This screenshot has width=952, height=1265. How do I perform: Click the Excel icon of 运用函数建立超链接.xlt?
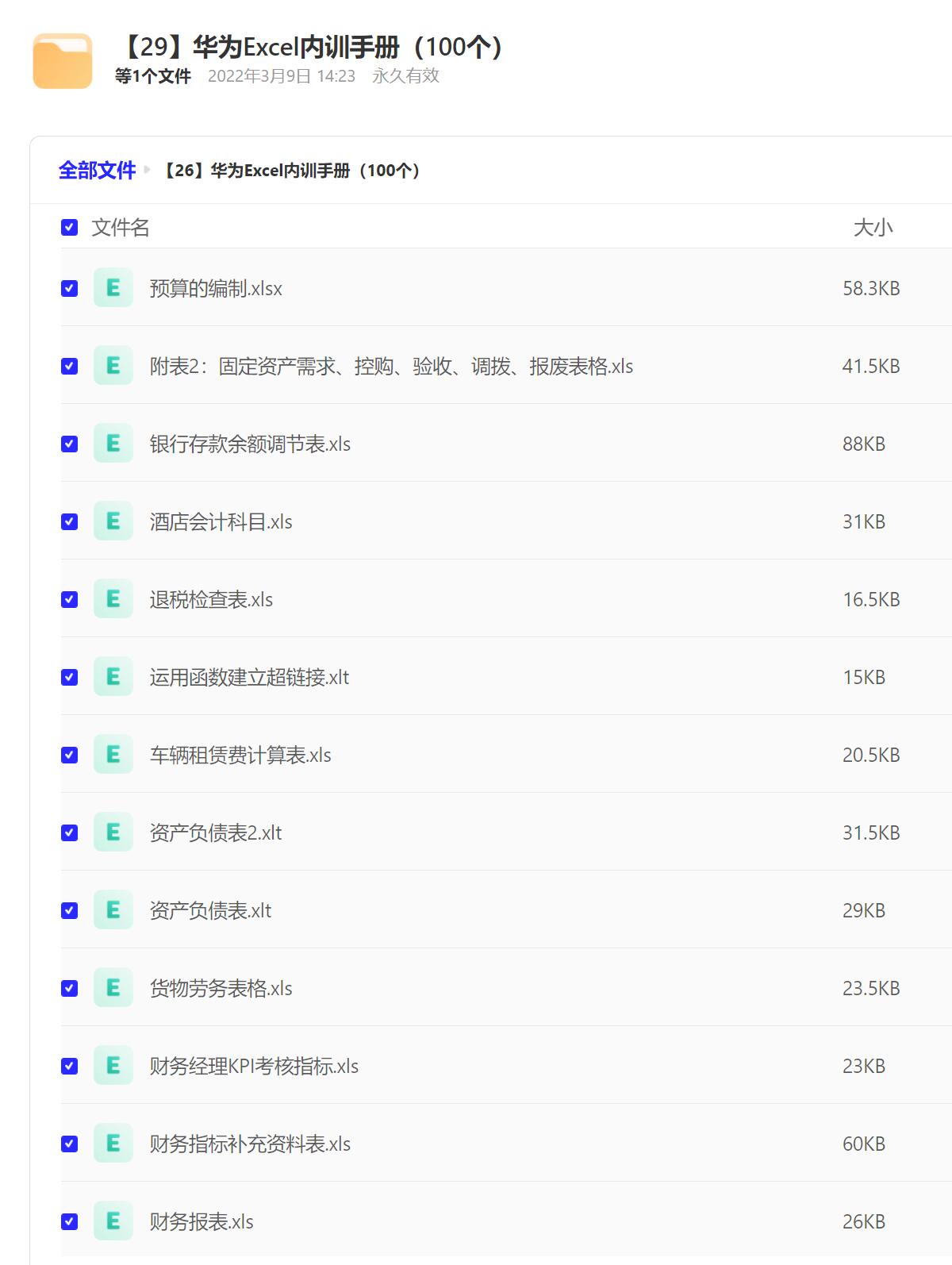113,678
